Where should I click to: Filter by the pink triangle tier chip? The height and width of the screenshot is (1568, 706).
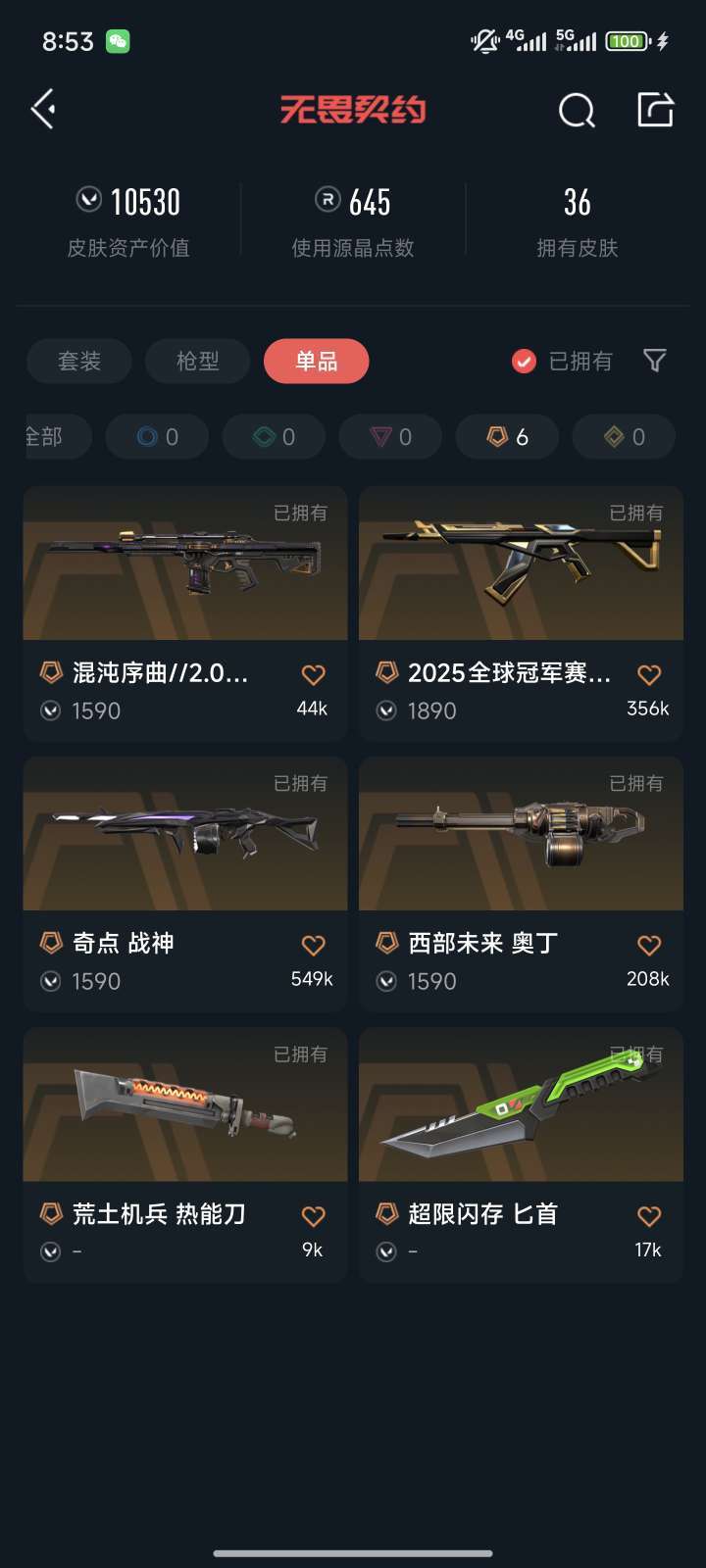tap(390, 437)
